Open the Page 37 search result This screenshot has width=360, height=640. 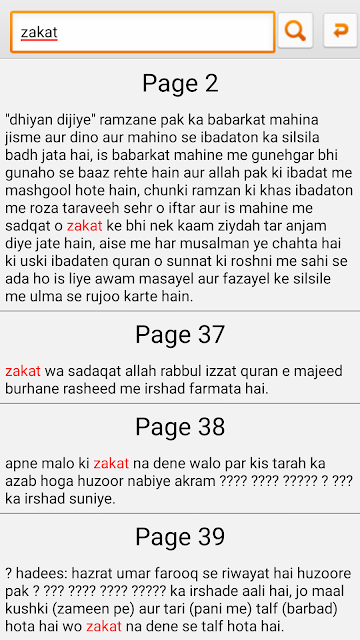tap(180, 358)
